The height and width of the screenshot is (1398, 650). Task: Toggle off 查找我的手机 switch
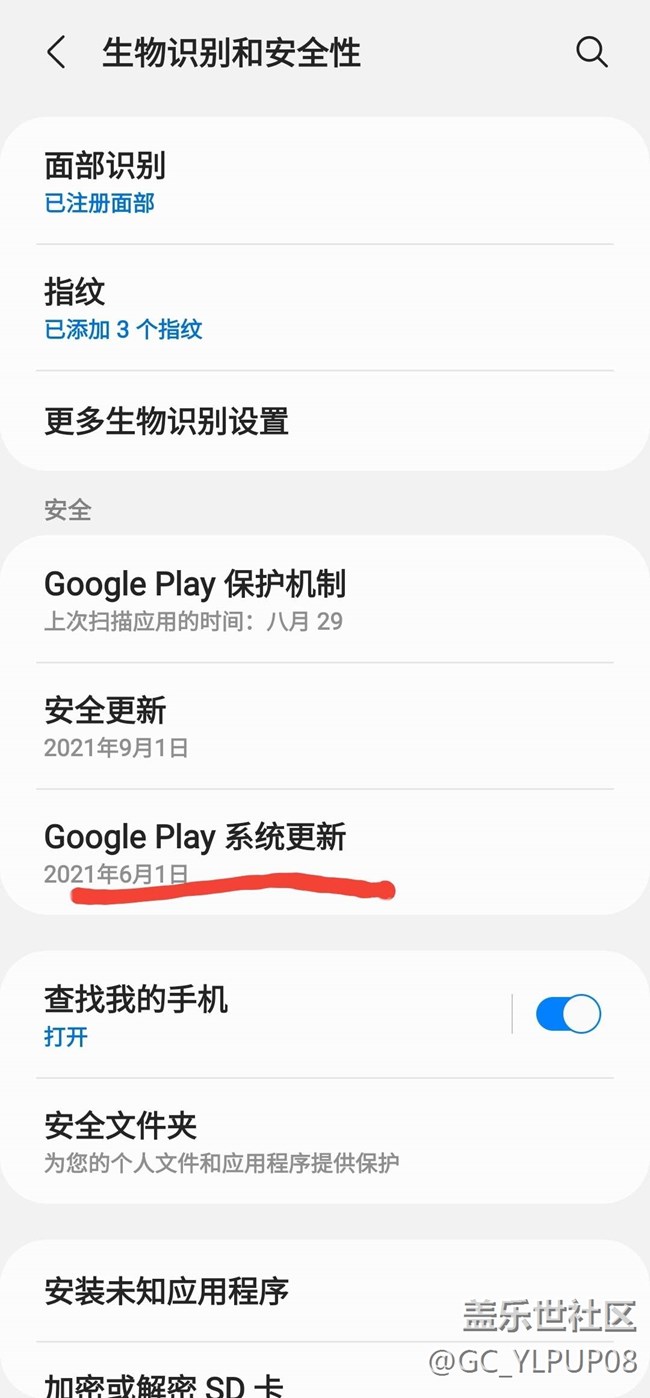[x=568, y=1014]
